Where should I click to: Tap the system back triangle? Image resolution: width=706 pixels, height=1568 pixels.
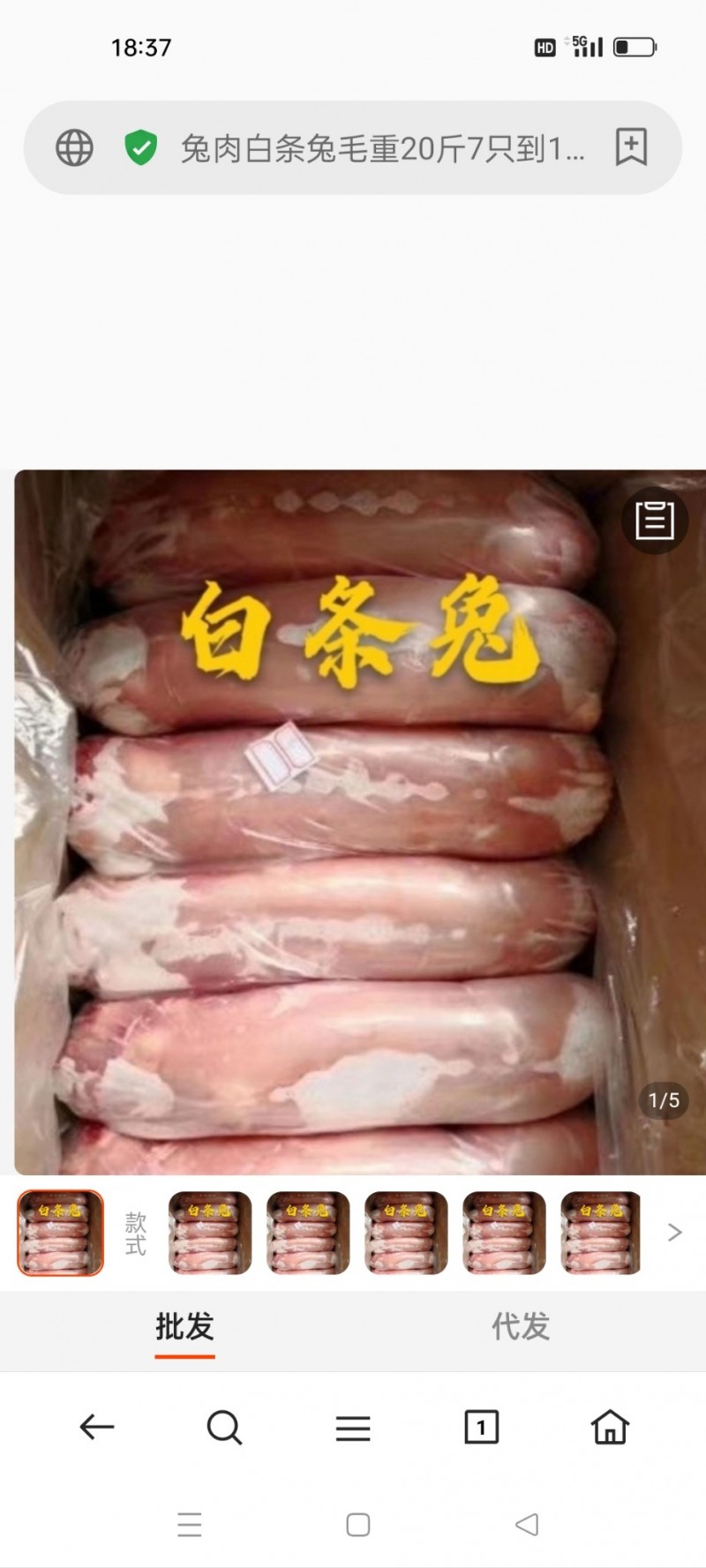(x=527, y=1525)
